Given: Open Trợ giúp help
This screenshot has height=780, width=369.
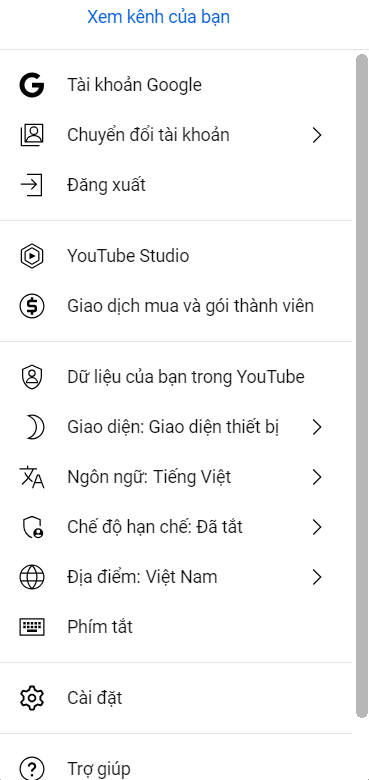Looking at the screenshot, I should [x=176, y=766].
